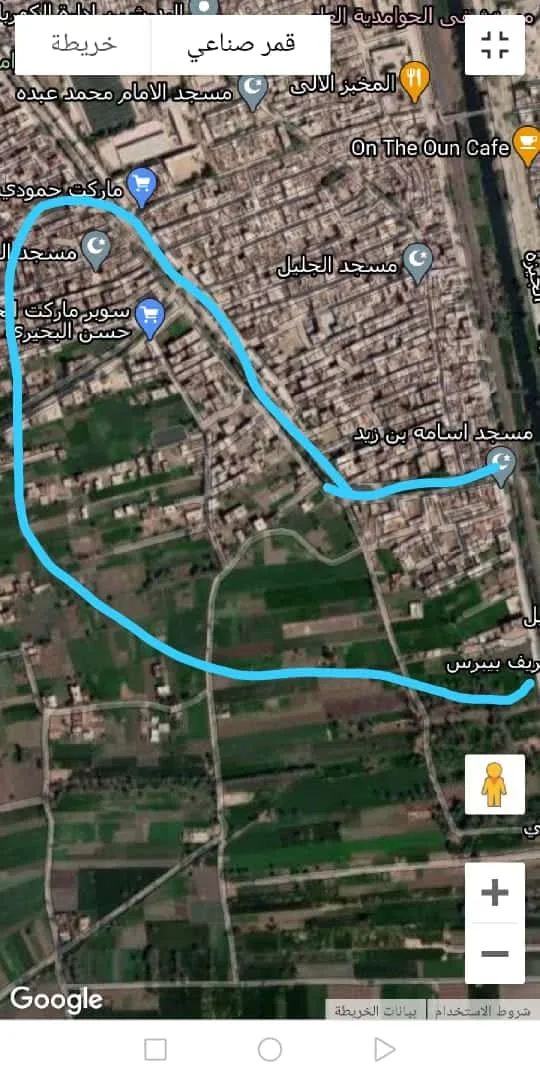Go to the system home screen

[x=270, y=1050]
